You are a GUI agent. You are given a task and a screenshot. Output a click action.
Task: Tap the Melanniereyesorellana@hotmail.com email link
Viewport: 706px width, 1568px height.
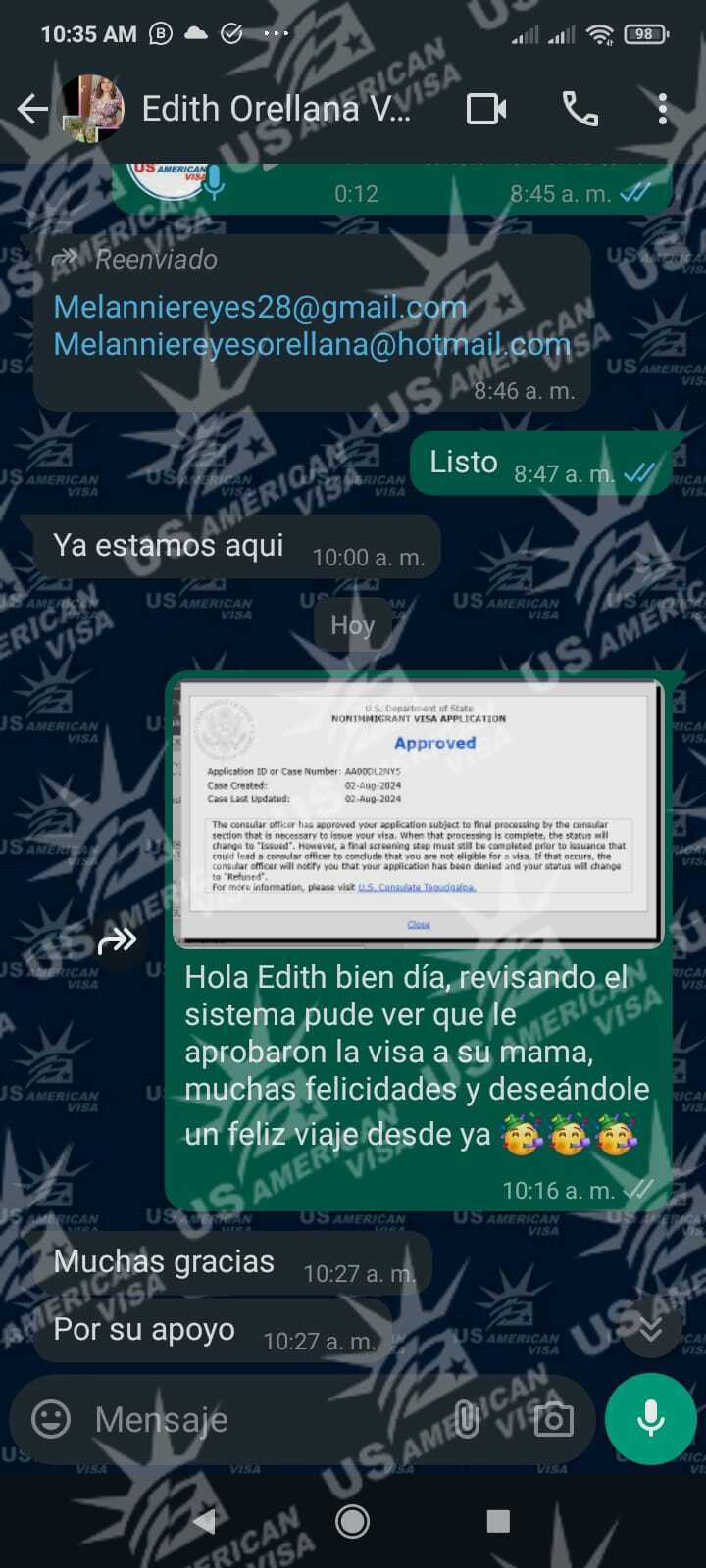(312, 344)
